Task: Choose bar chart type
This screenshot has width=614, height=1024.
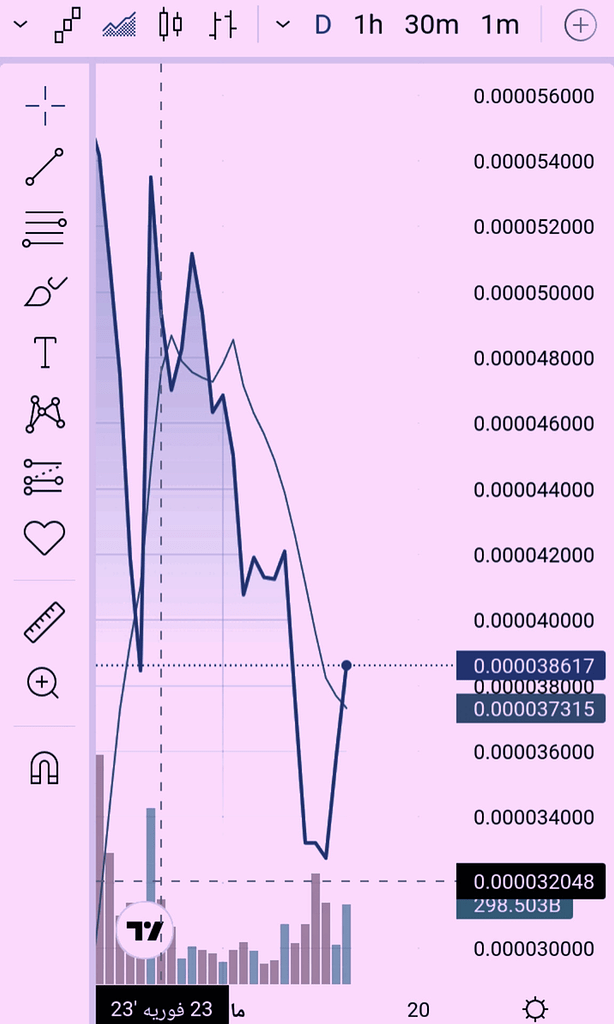Action: pos(224,25)
